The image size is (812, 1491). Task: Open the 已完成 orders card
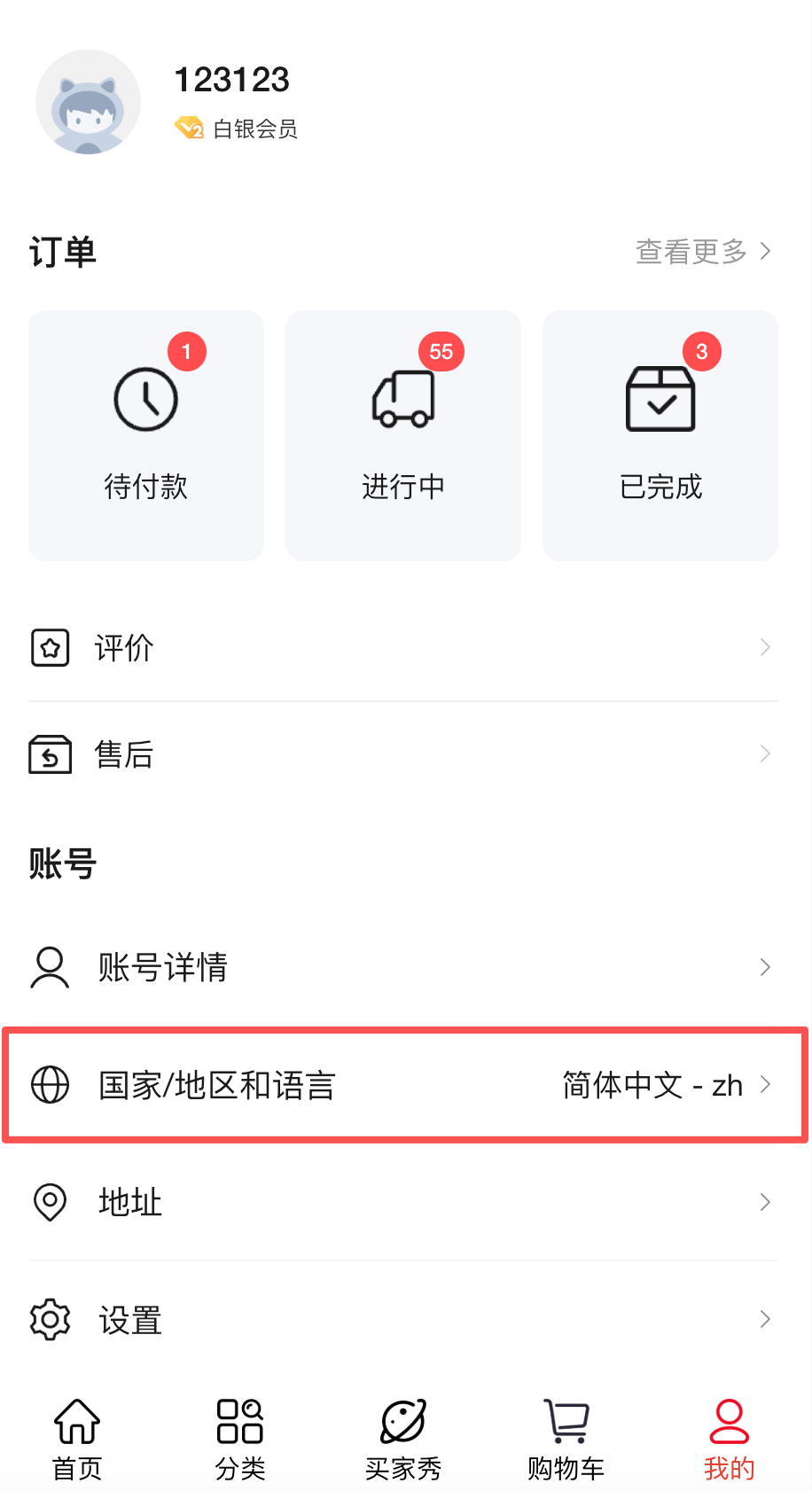tap(660, 434)
